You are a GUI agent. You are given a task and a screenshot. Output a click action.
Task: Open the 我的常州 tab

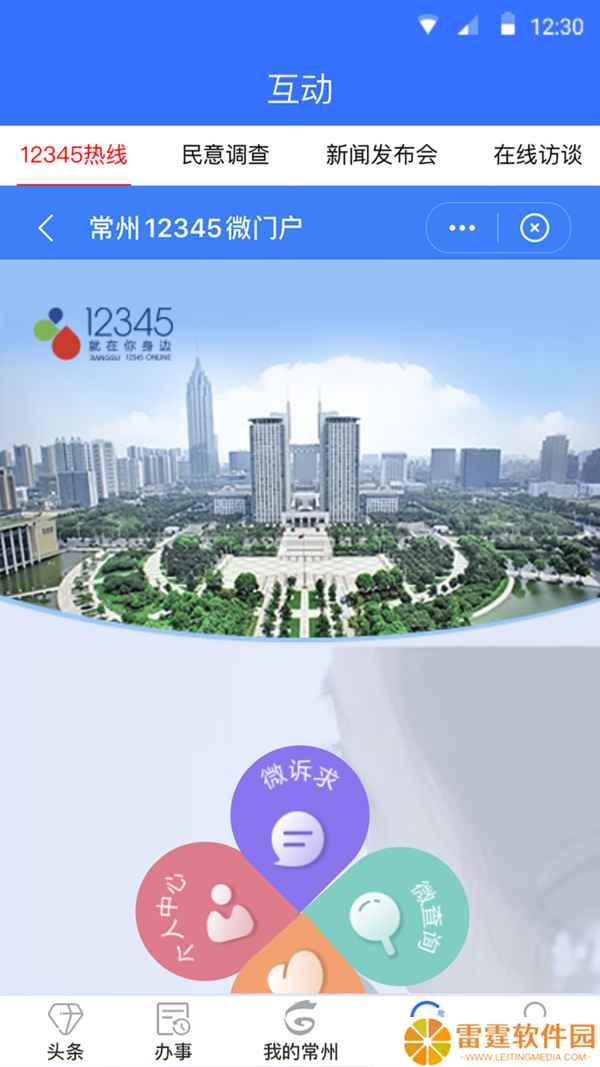(301, 1032)
